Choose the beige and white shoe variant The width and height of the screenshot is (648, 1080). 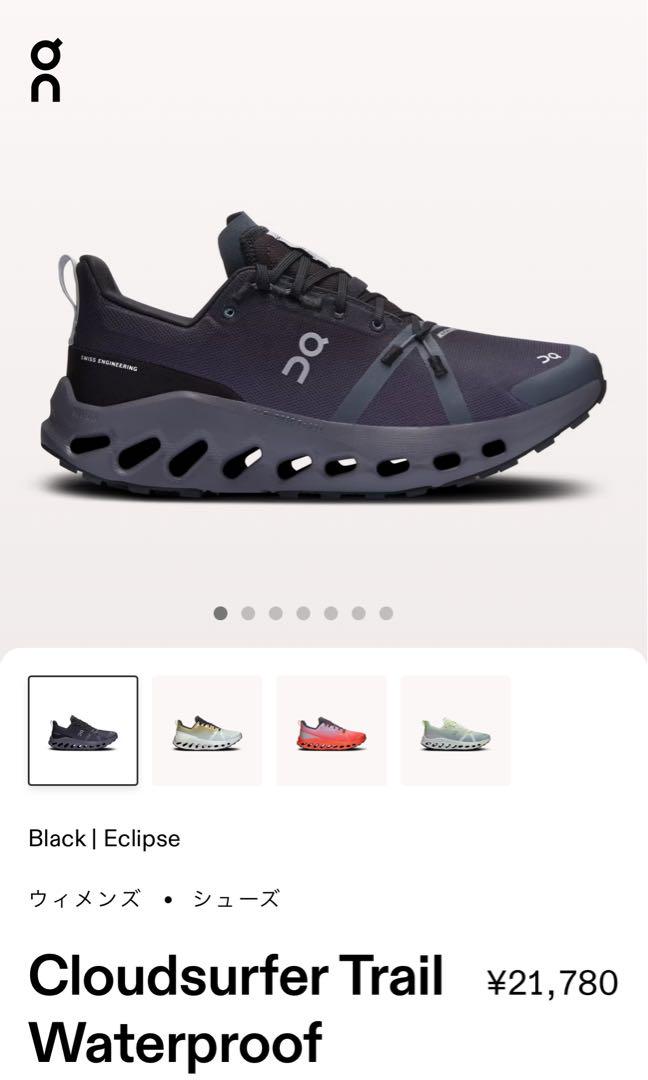[x=207, y=730]
